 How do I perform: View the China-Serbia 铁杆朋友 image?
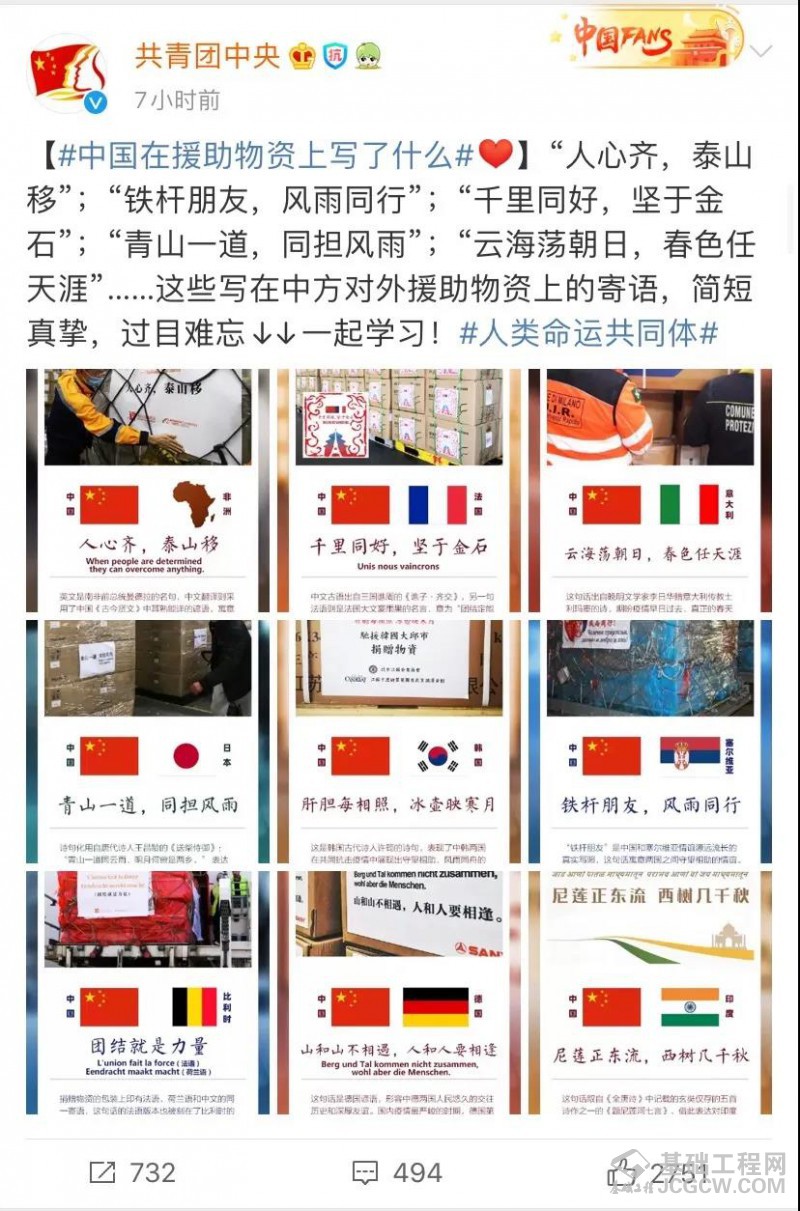(x=650, y=741)
